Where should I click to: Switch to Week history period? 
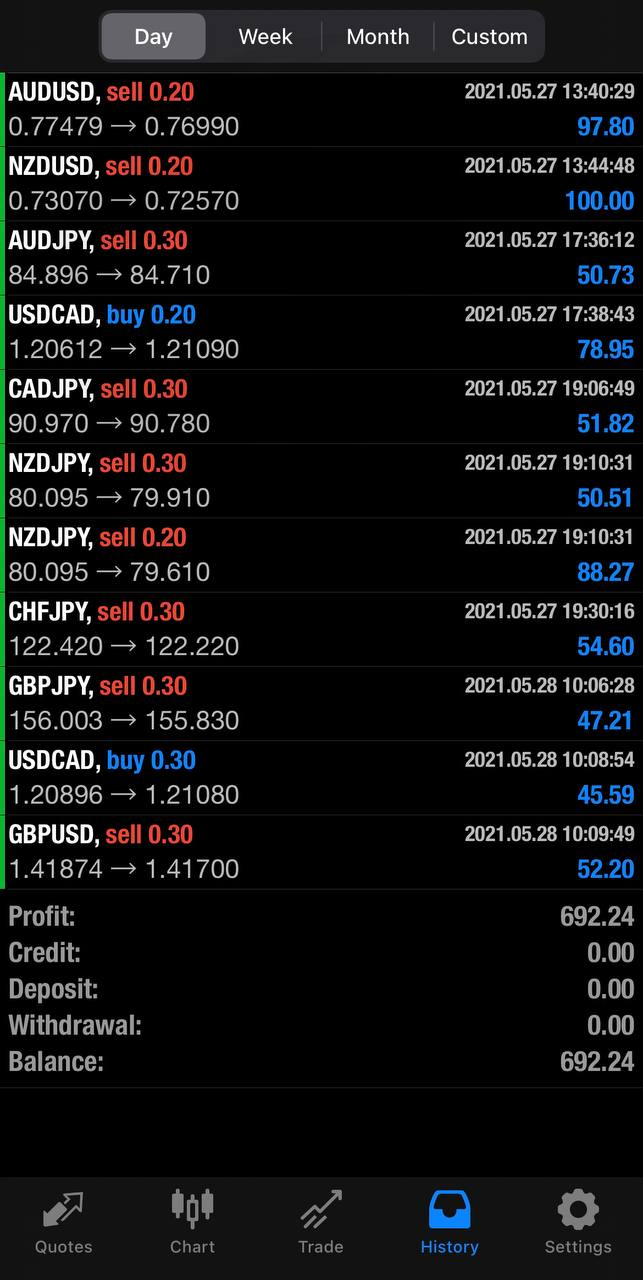click(265, 37)
